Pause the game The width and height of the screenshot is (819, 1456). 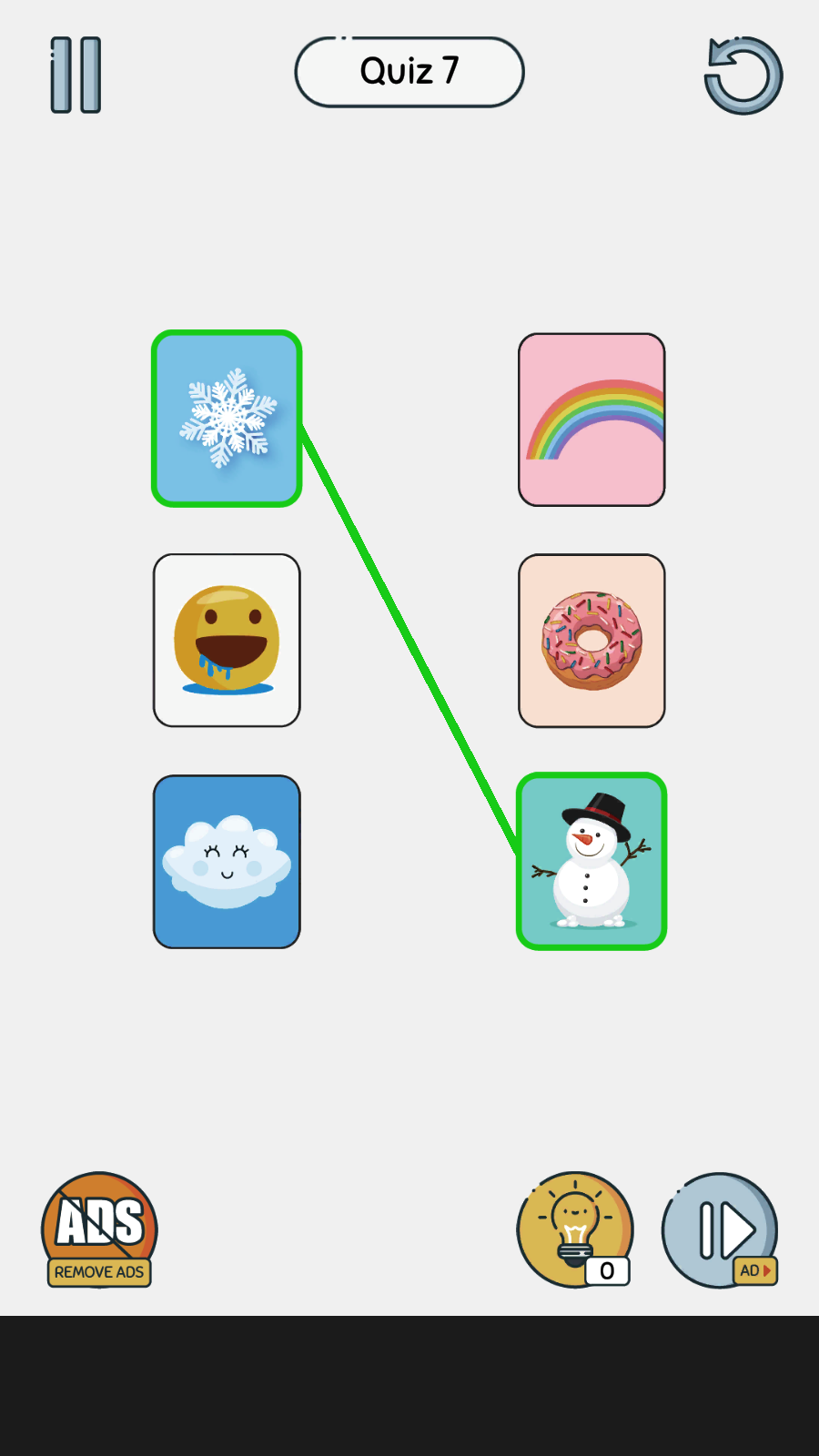coord(76,76)
